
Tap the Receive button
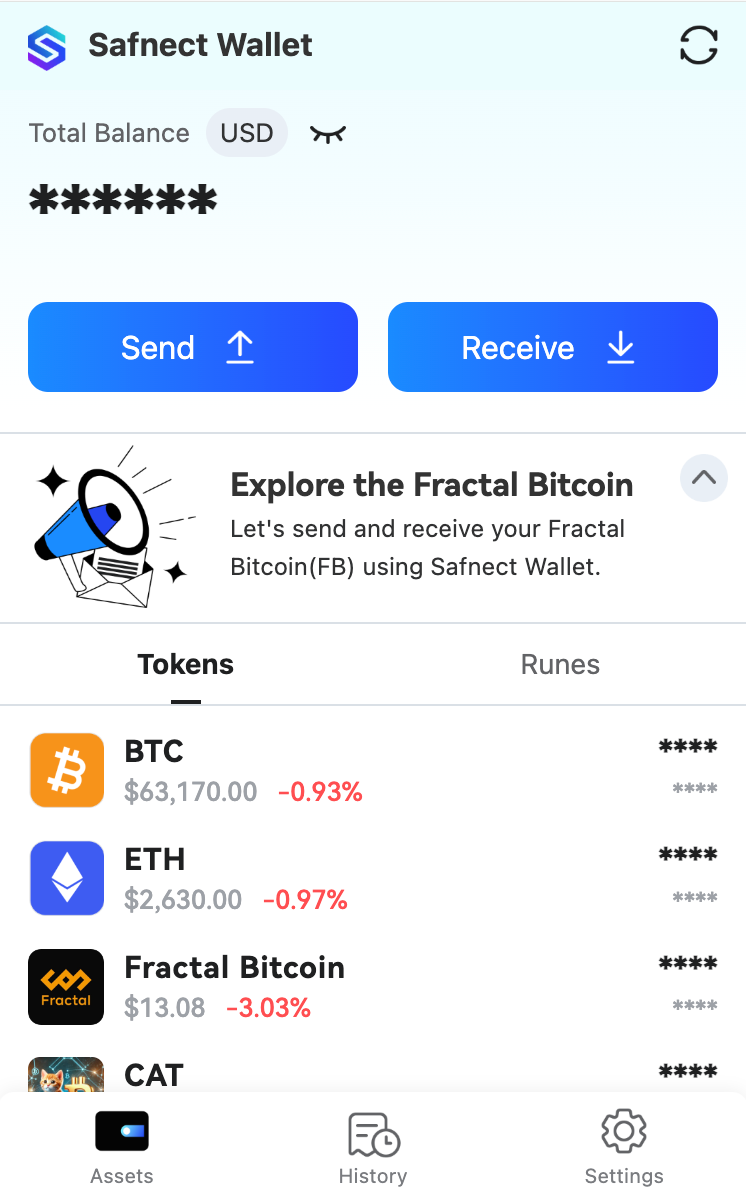pyautogui.click(x=553, y=347)
